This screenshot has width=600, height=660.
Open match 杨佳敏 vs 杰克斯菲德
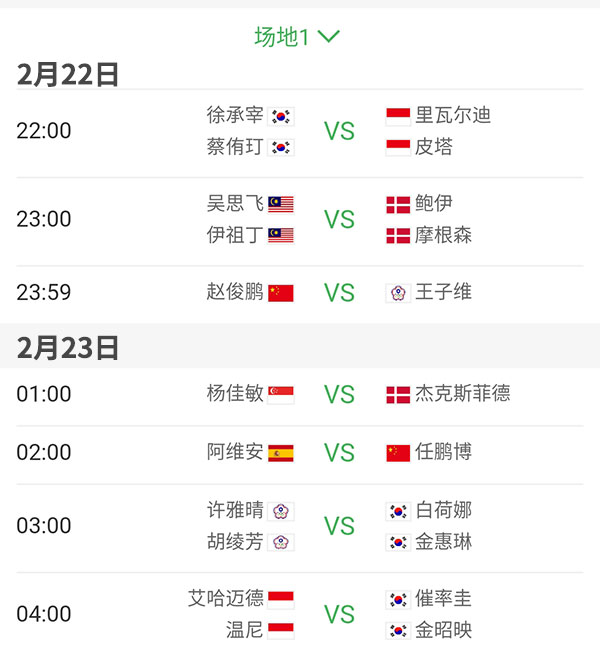click(x=339, y=394)
